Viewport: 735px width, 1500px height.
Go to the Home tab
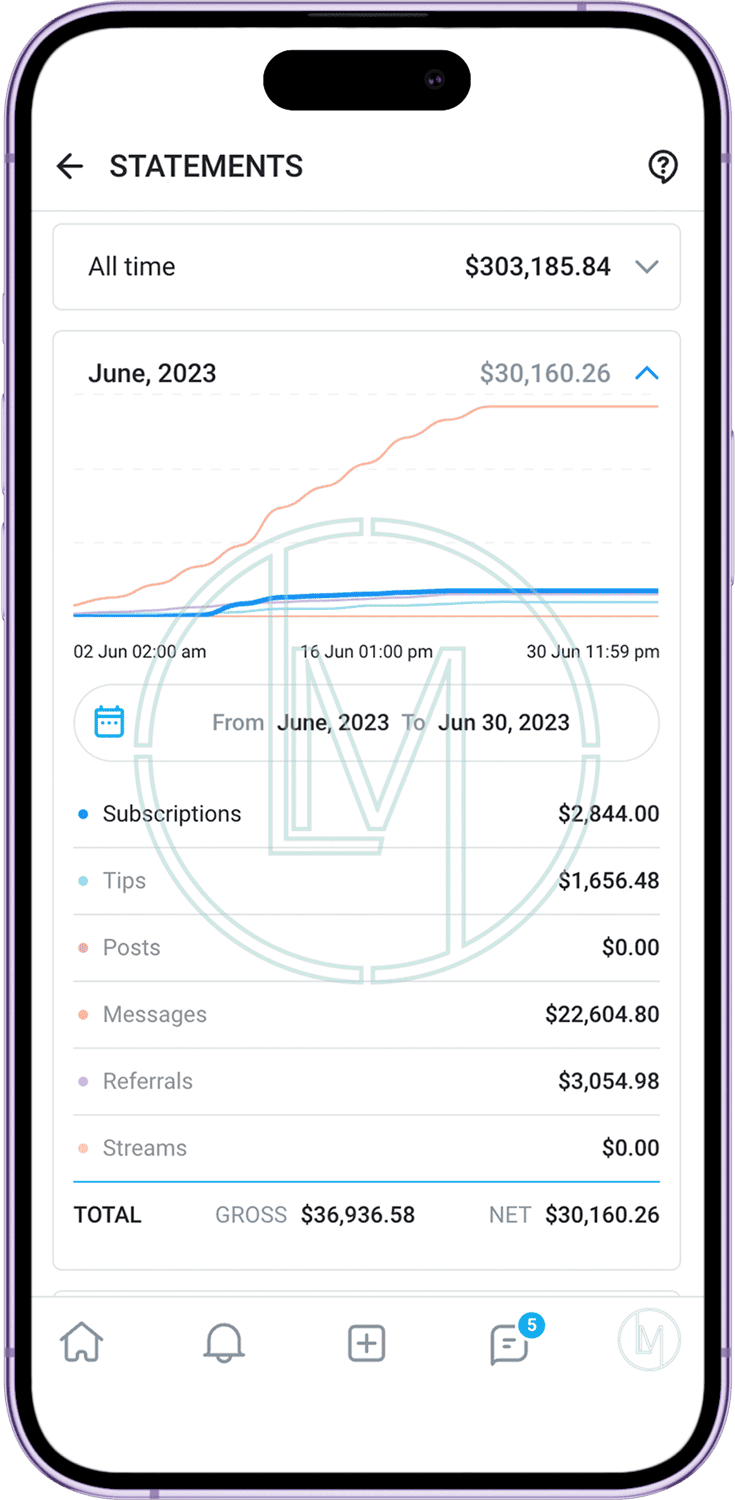click(x=82, y=1342)
